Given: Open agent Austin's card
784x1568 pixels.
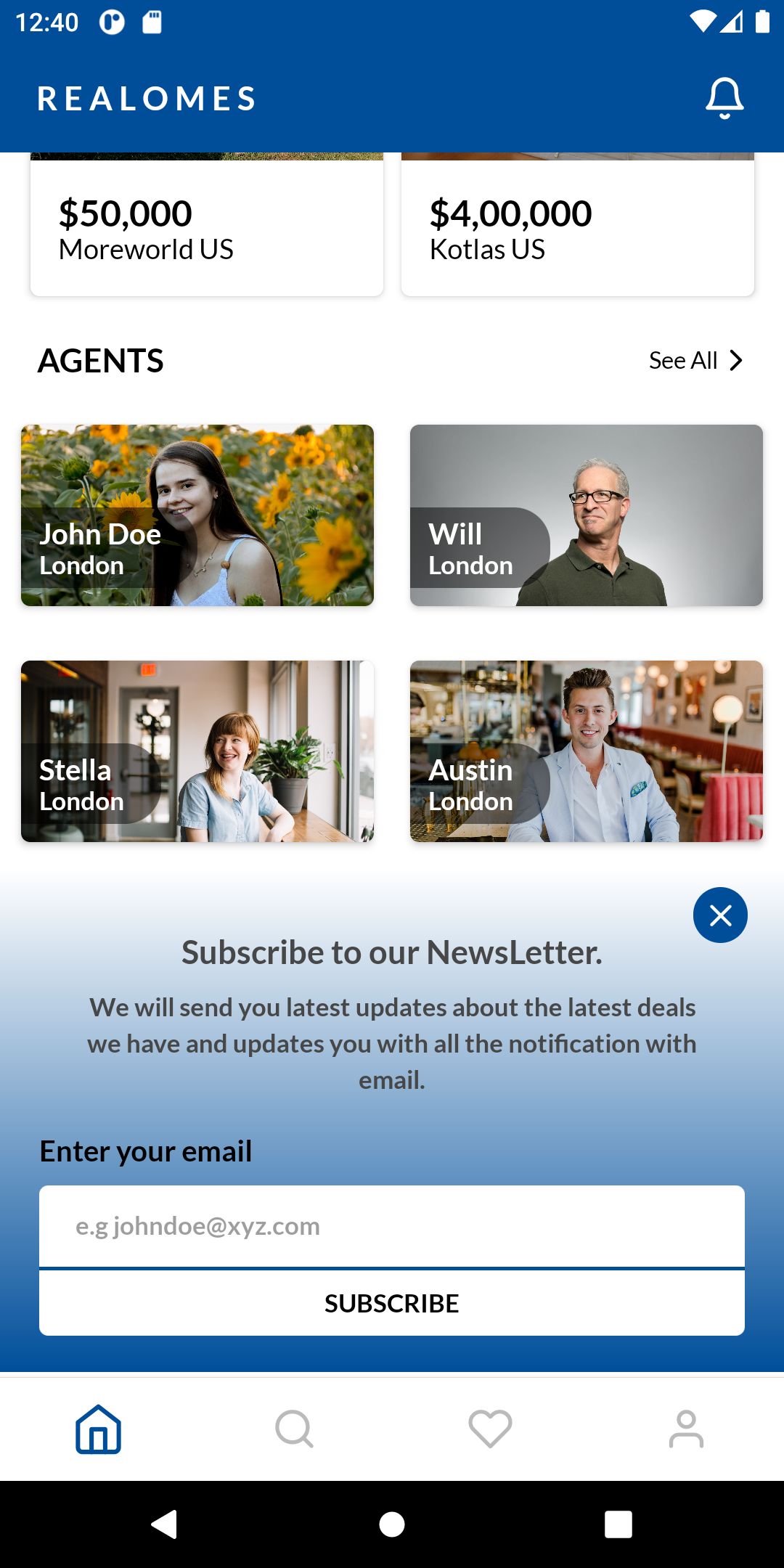Looking at the screenshot, I should pos(586,751).
